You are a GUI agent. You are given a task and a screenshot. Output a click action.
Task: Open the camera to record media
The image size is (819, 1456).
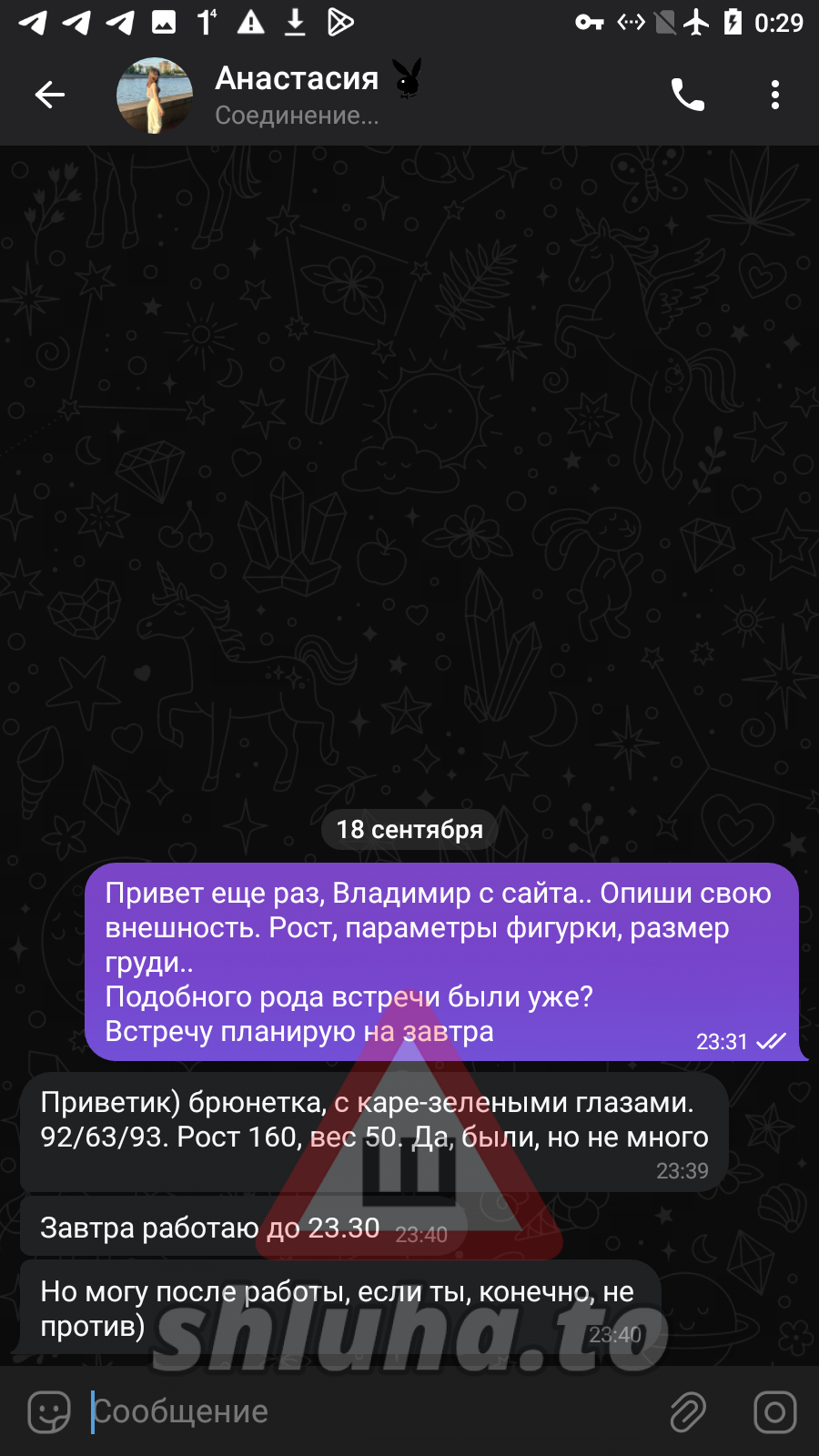pos(775,1411)
